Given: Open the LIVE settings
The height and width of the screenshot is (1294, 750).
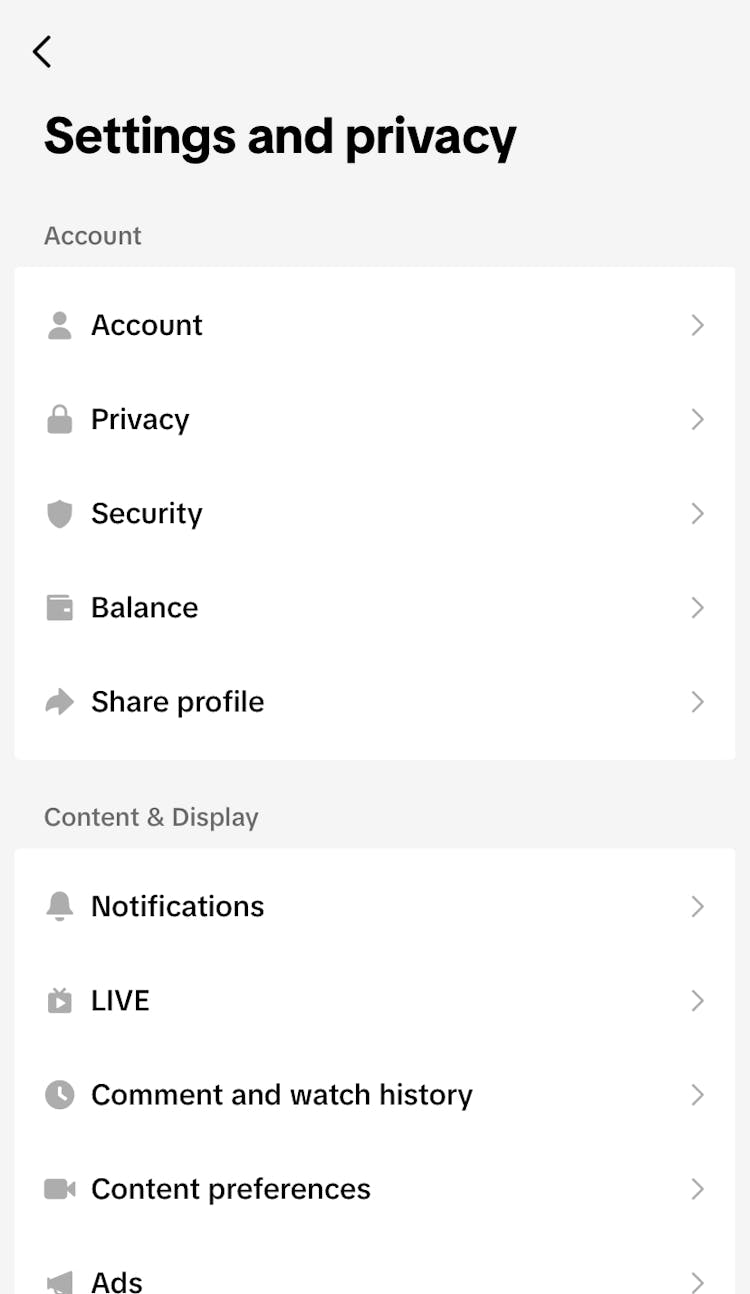Looking at the screenshot, I should click(375, 1000).
